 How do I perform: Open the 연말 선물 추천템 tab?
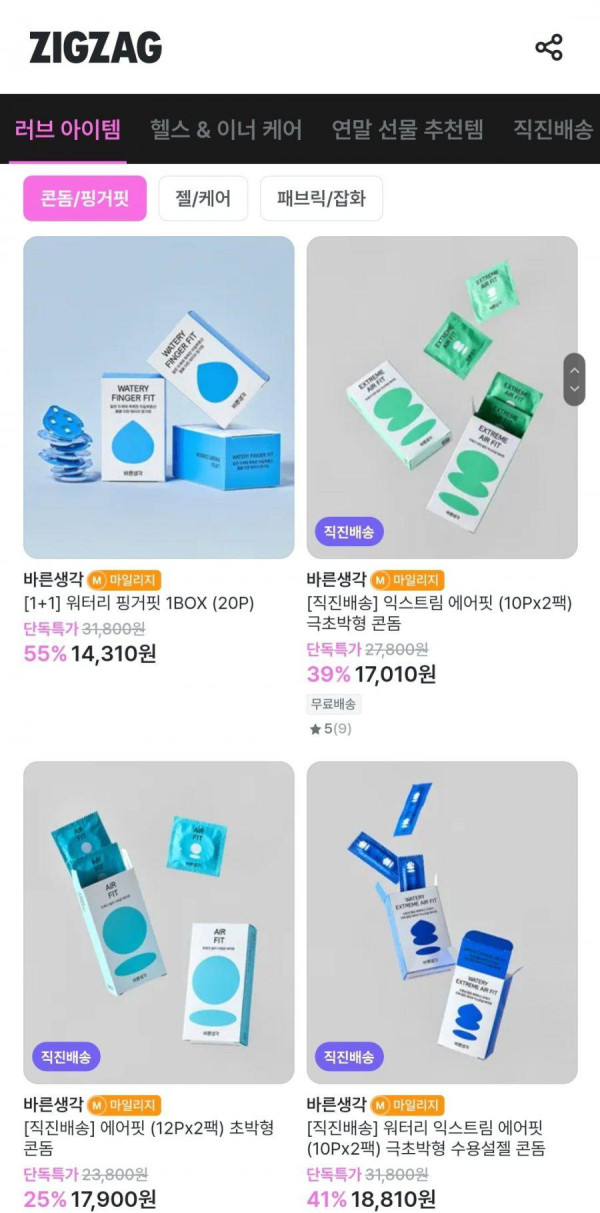[x=407, y=129]
